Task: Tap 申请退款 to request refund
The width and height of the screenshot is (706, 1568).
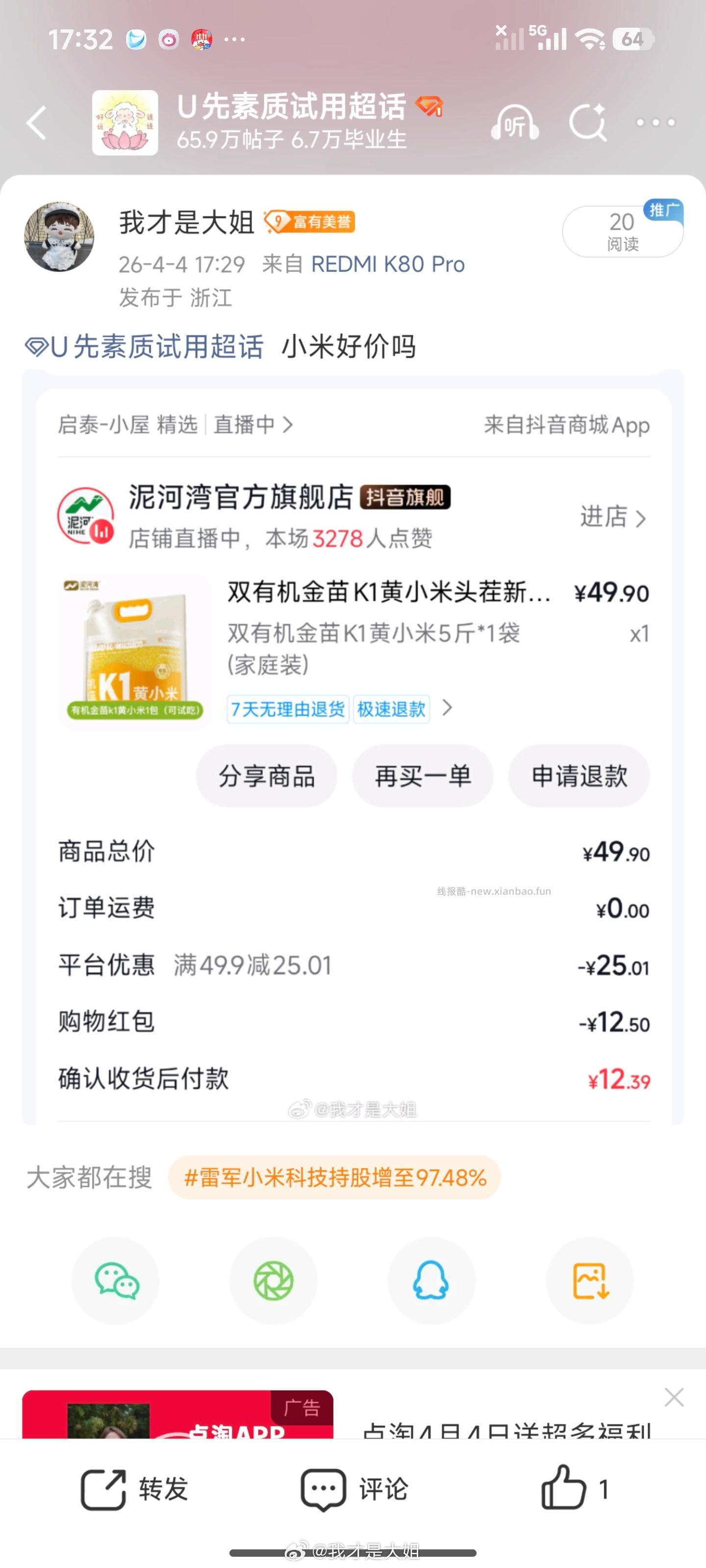Action: click(x=578, y=776)
